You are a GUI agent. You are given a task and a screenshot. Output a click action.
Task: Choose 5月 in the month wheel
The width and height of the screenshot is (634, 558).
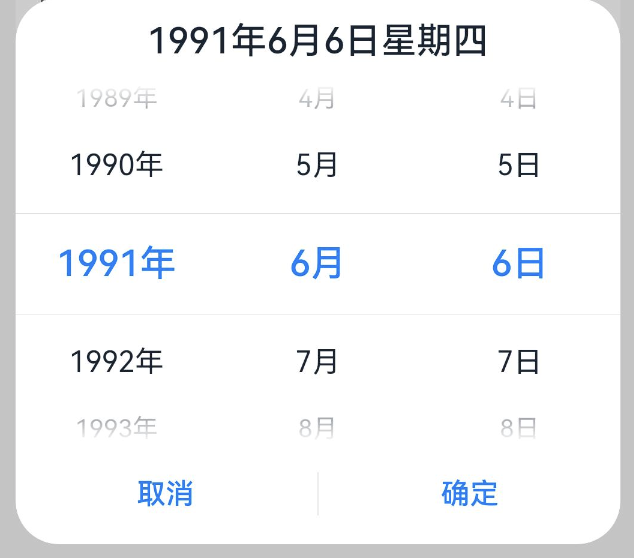point(317,165)
